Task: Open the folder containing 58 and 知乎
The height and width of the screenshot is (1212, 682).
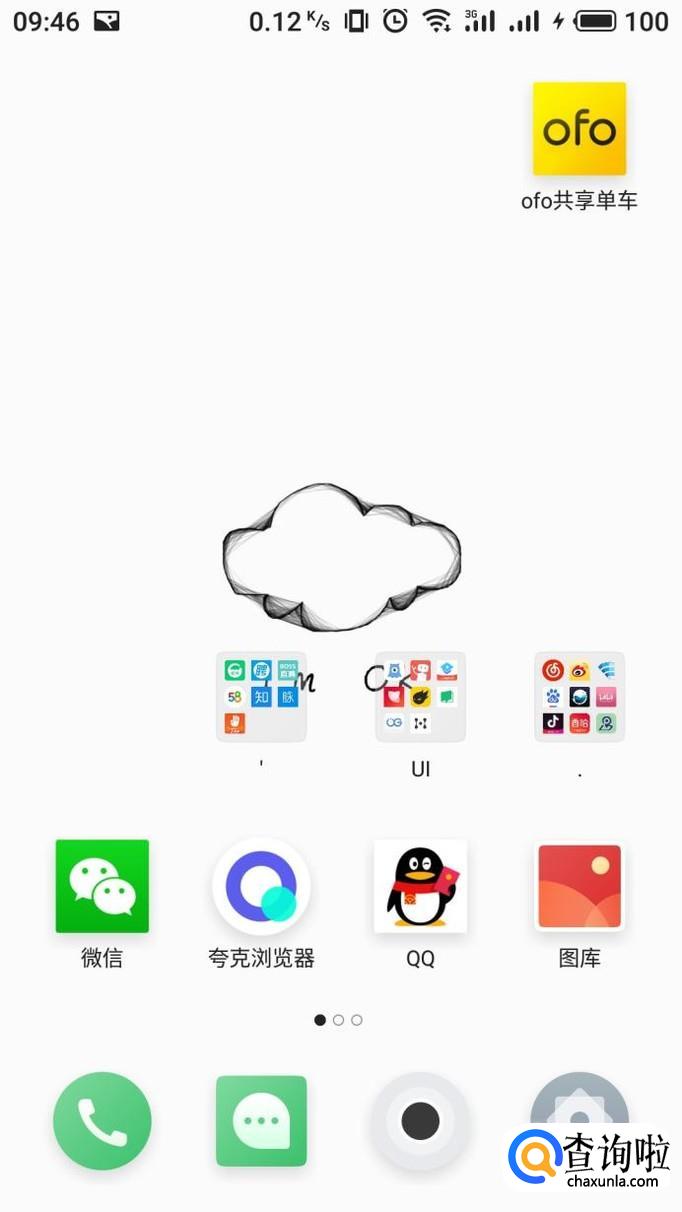Action: [261, 697]
